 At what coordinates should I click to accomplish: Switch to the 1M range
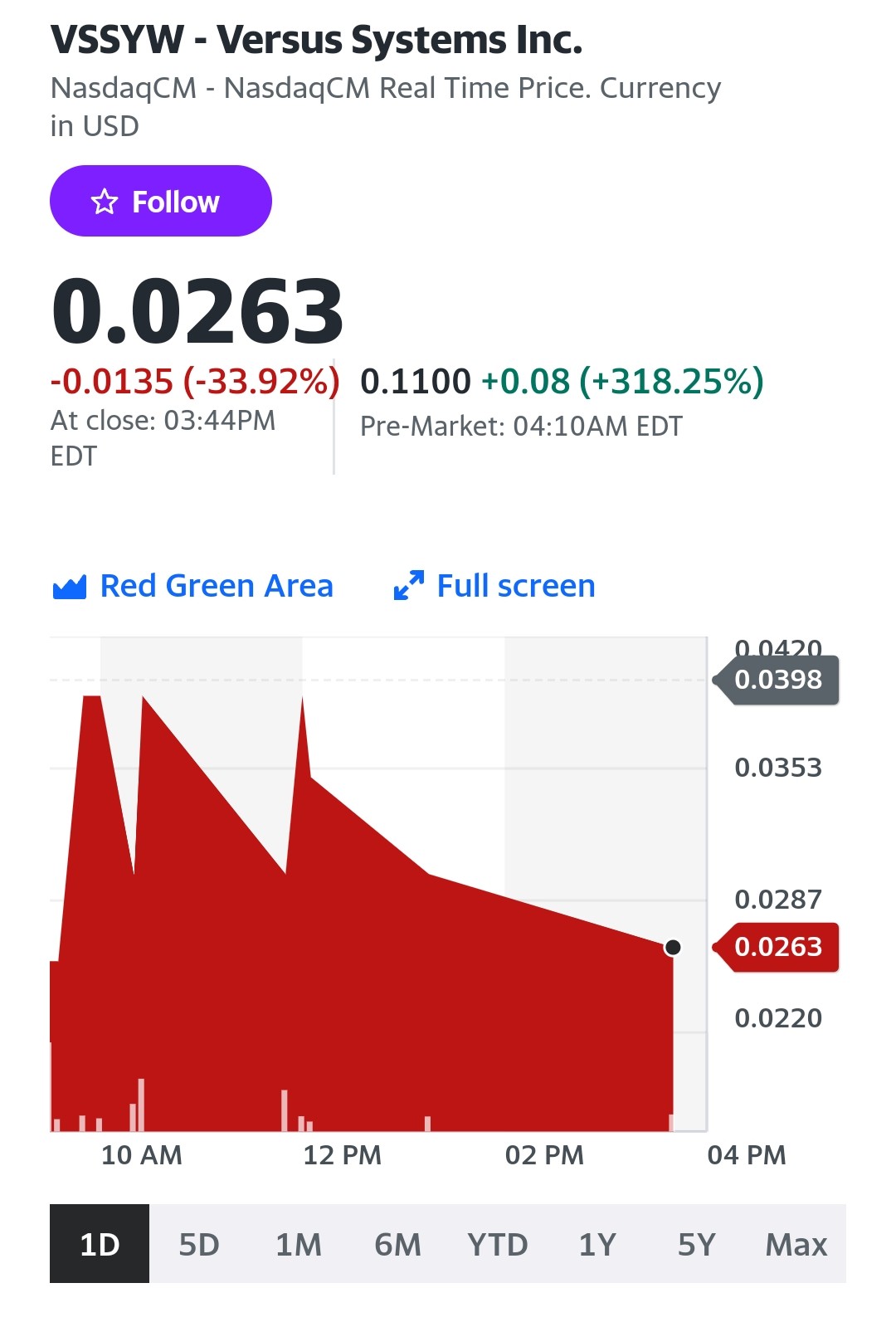299,1243
